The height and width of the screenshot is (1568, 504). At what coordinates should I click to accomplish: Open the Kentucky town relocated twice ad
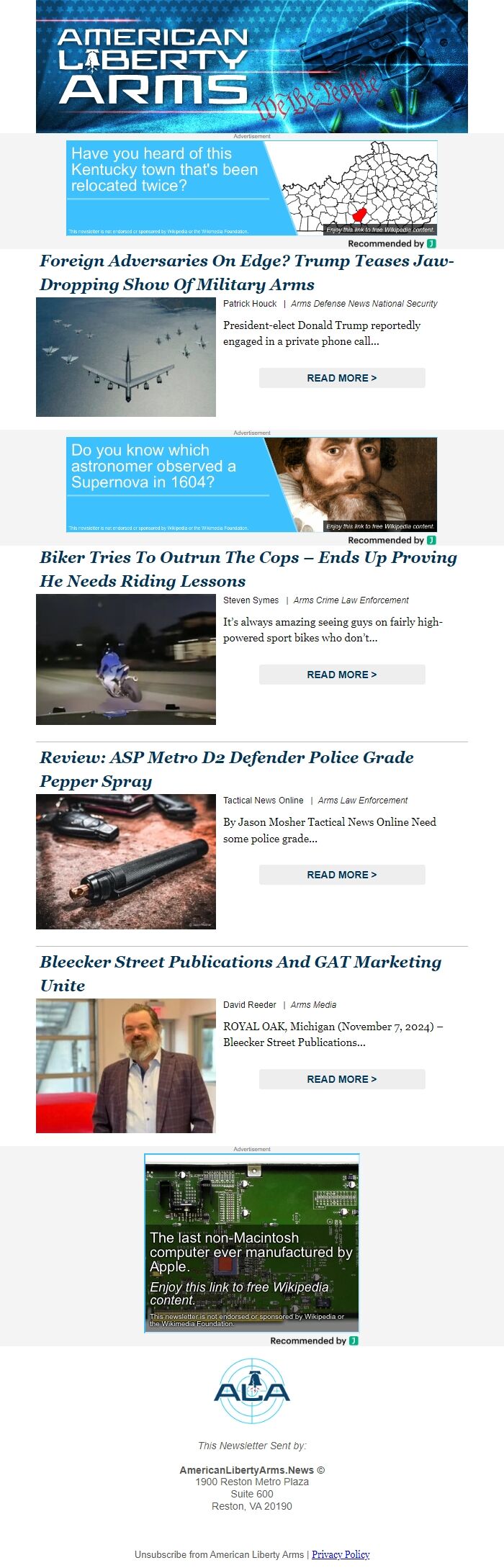251,188
